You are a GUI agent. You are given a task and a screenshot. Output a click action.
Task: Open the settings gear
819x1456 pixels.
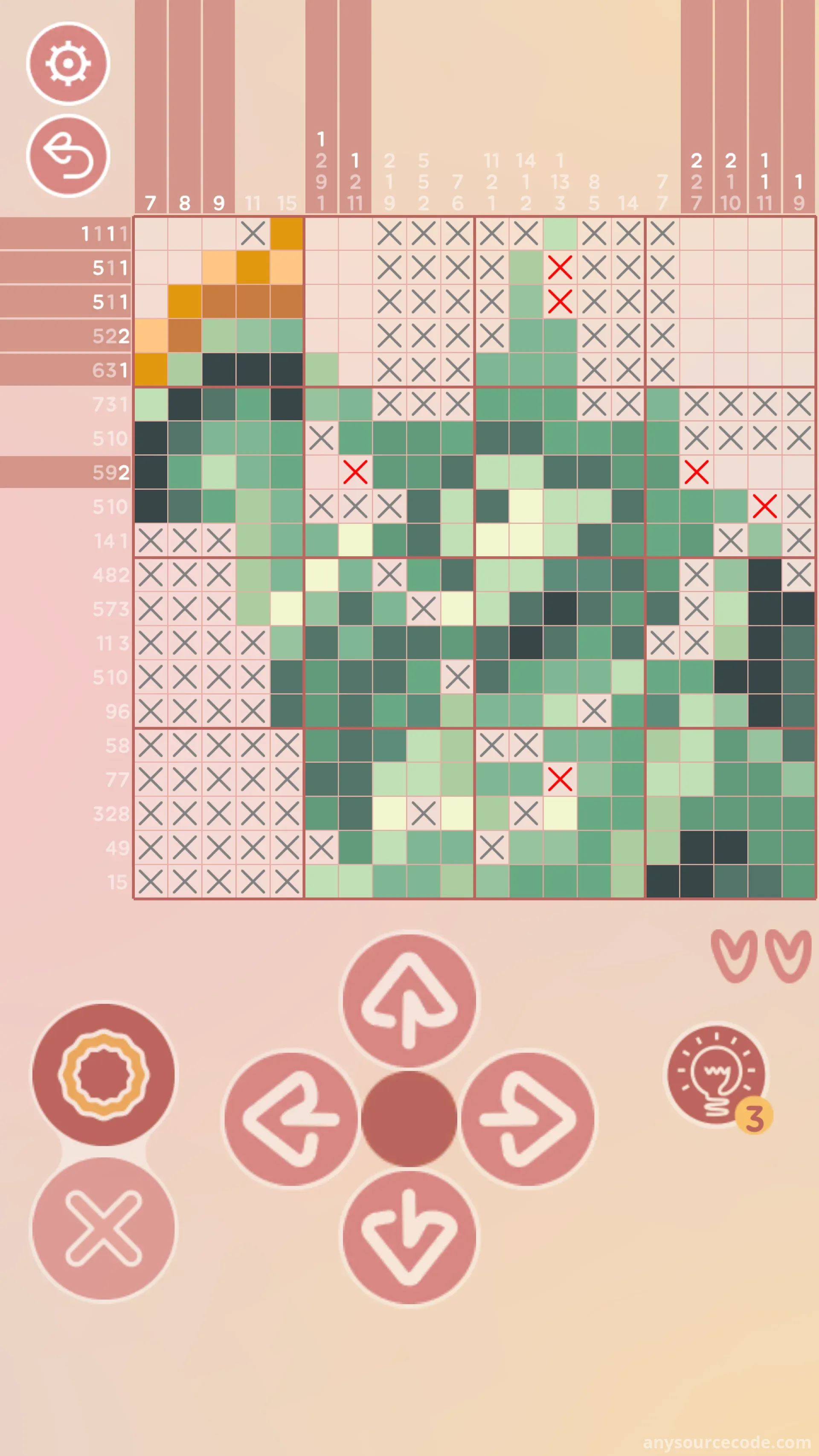click(x=68, y=63)
